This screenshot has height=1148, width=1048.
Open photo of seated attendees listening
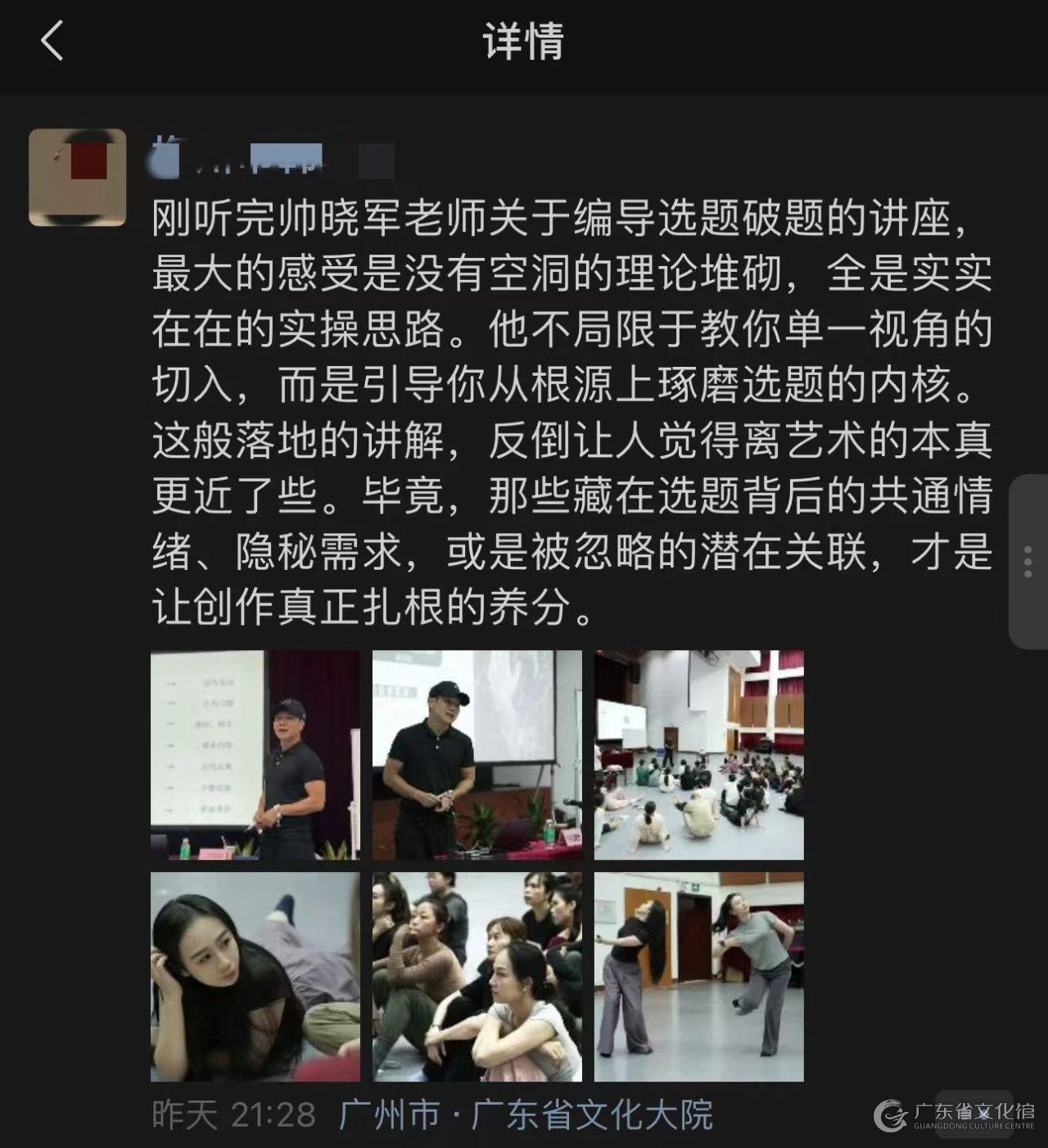[x=477, y=976]
